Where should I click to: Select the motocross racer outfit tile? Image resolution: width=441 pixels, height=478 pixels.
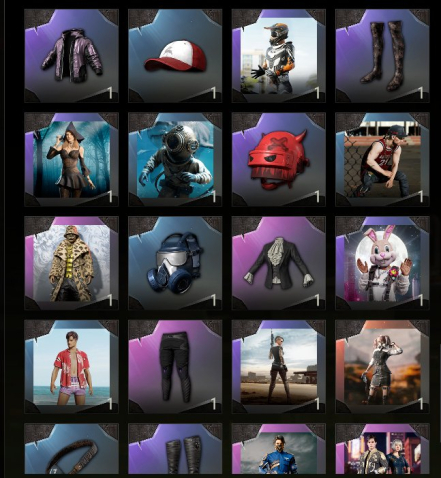click(x=279, y=56)
